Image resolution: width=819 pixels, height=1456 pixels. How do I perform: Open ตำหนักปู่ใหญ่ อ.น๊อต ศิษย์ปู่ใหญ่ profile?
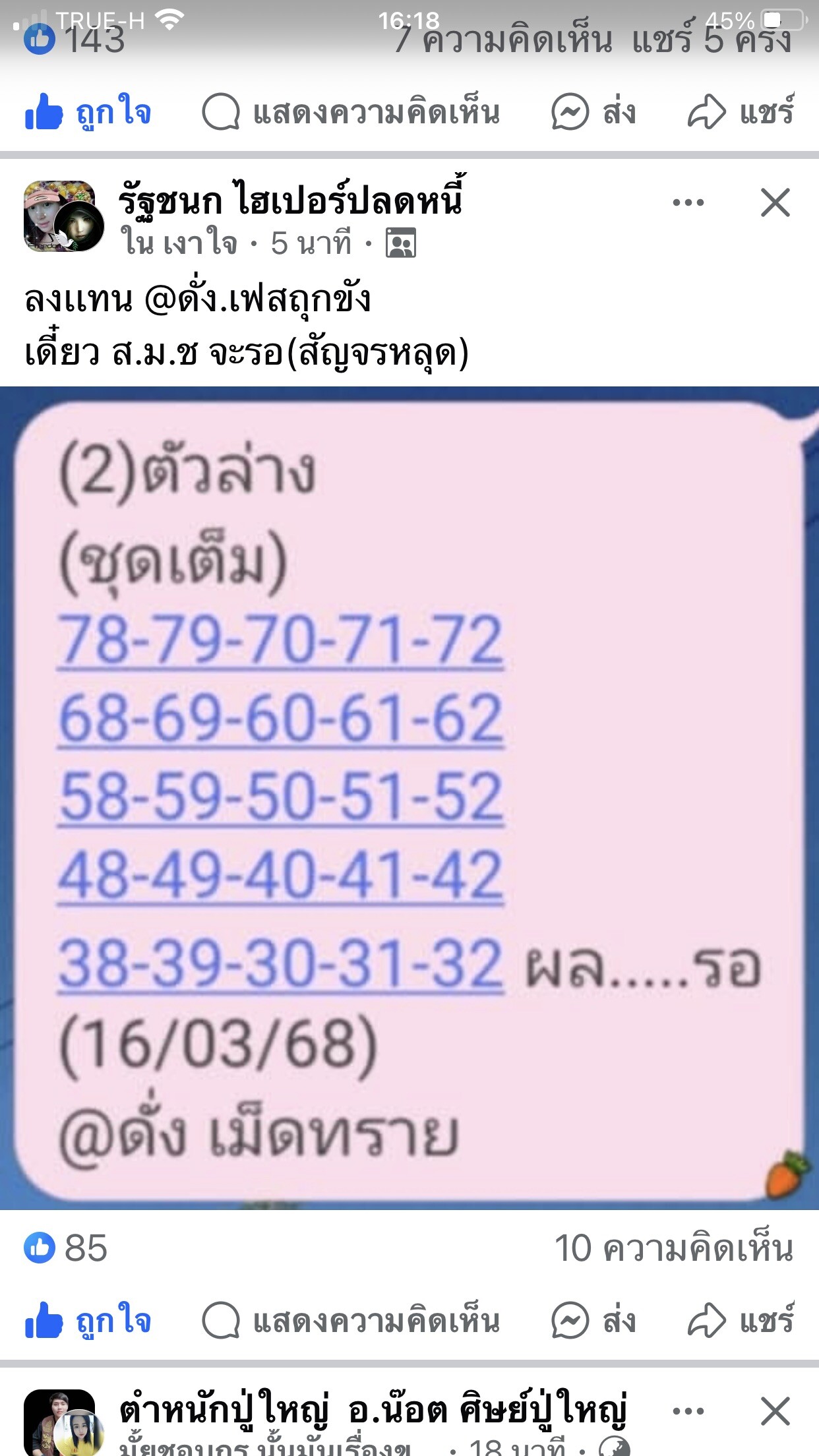(x=373, y=1410)
